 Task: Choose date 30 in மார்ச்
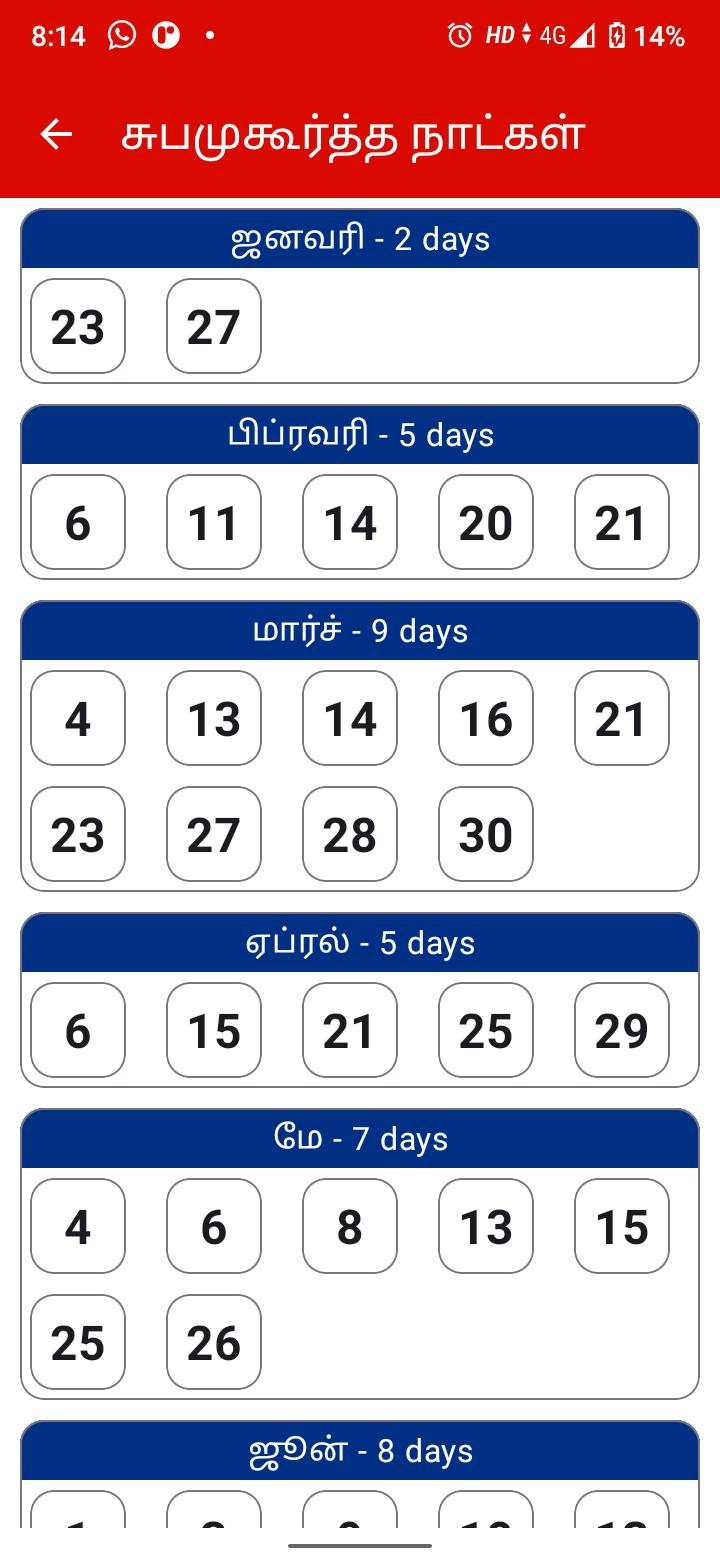tap(486, 834)
